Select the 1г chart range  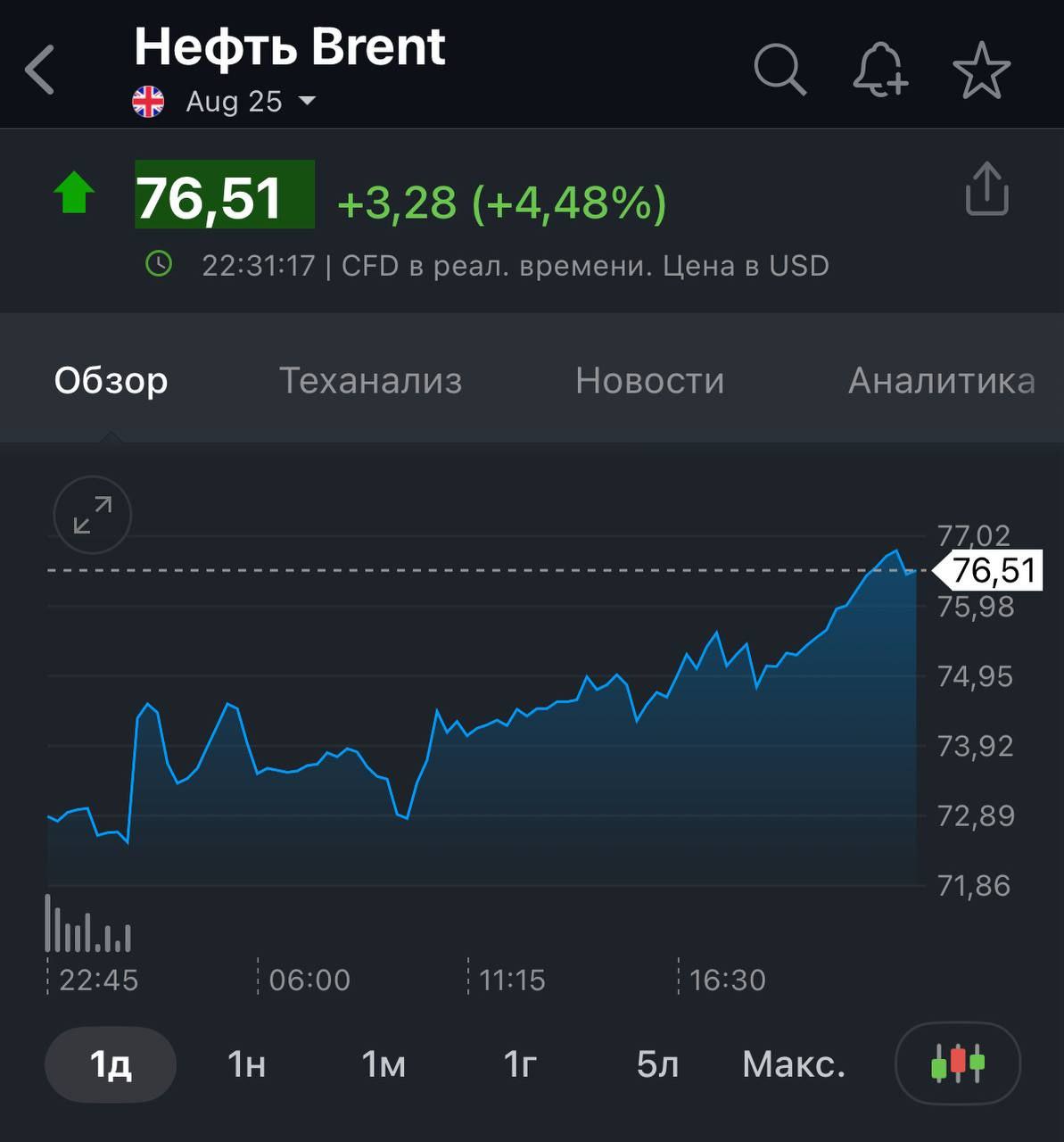520,1064
